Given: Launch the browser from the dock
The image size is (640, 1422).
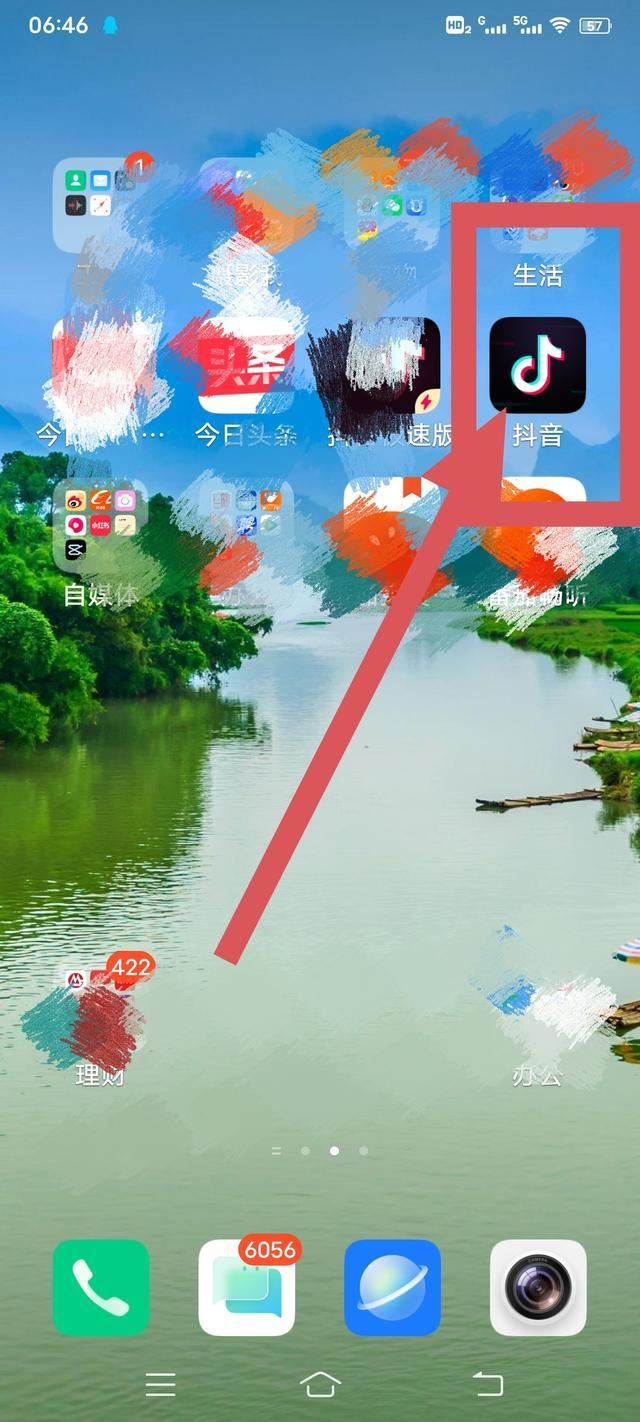Looking at the screenshot, I should click(x=392, y=1288).
